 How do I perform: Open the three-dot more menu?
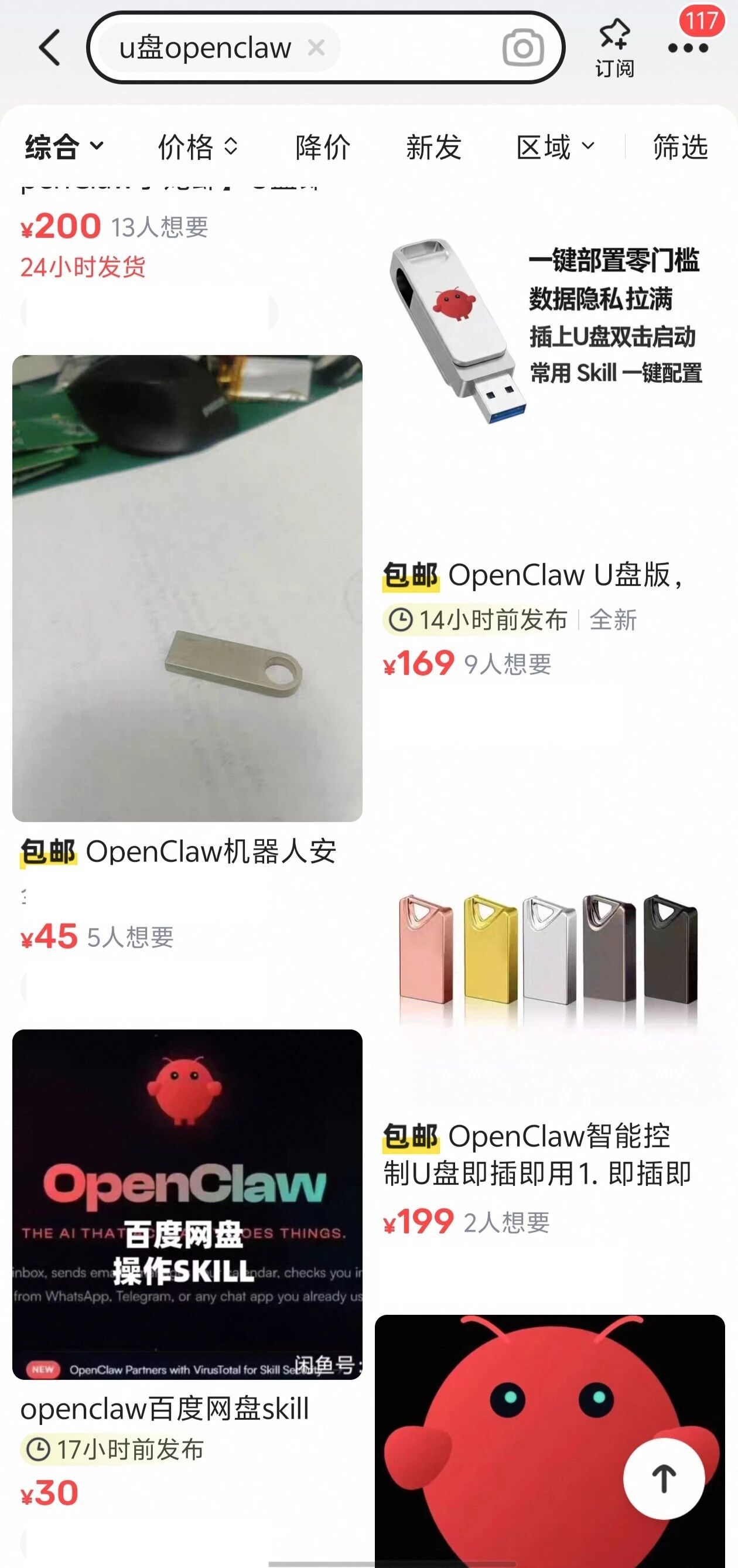point(688,49)
